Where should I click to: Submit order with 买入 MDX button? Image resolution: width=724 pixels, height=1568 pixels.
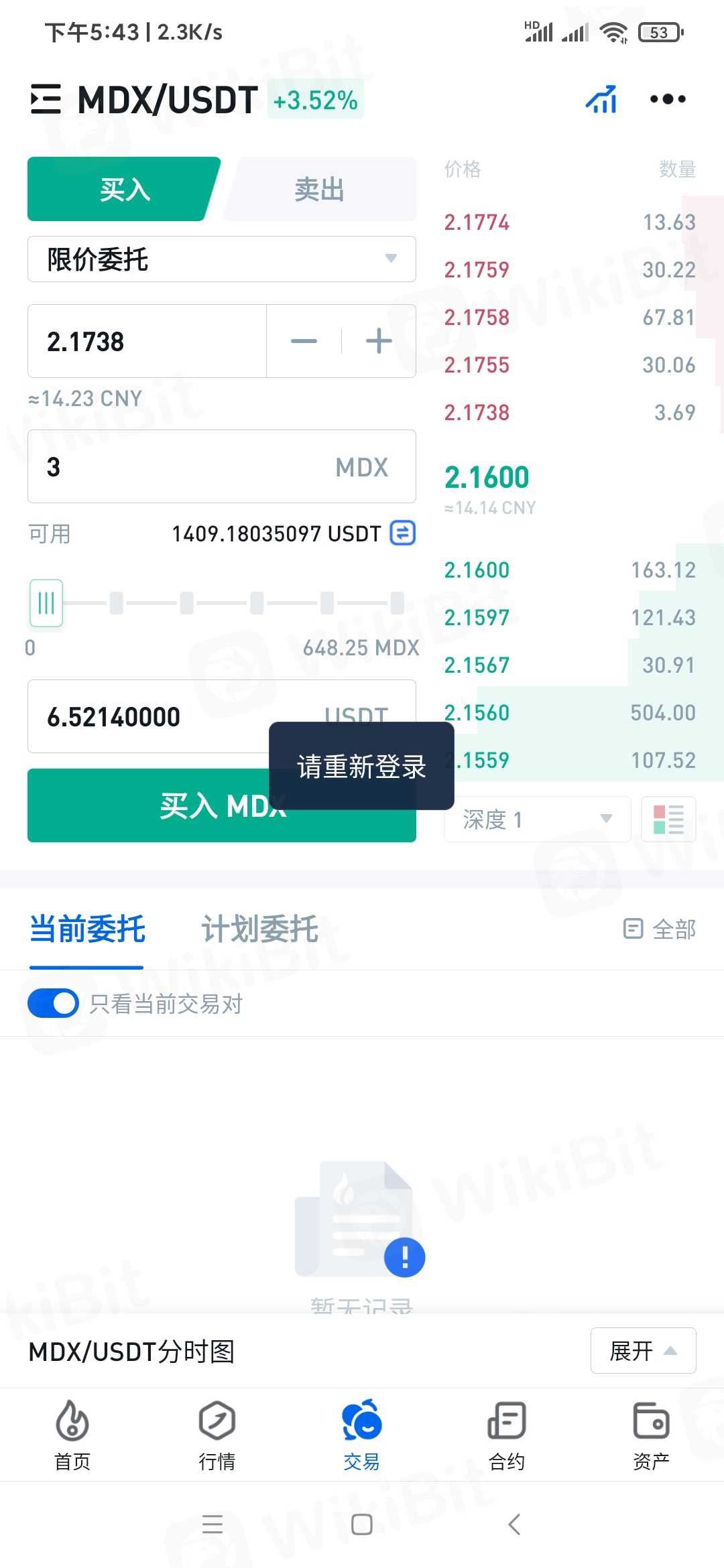pyautogui.click(x=147, y=806)
